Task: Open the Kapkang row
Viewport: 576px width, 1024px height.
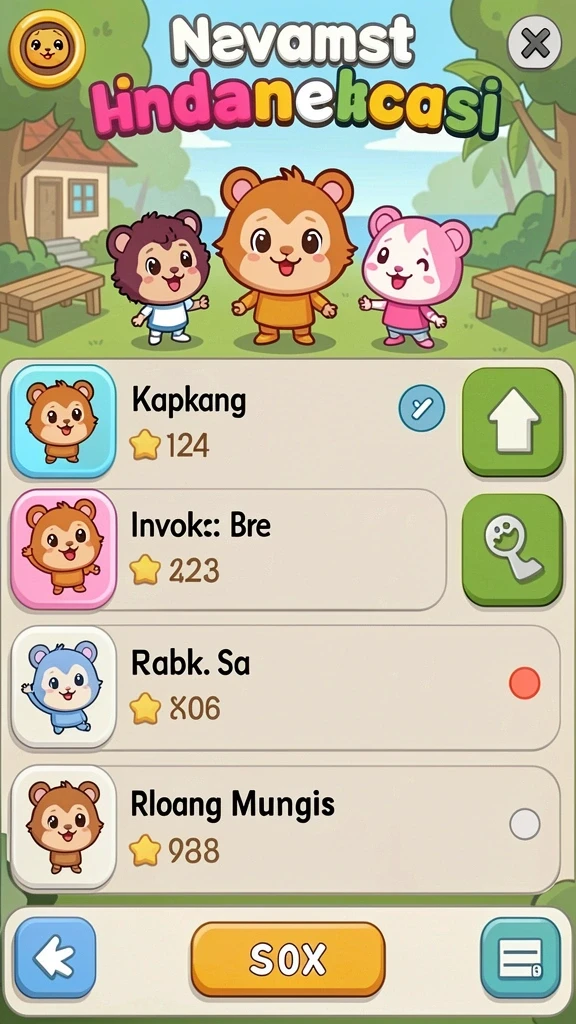Action: [229, 421]
